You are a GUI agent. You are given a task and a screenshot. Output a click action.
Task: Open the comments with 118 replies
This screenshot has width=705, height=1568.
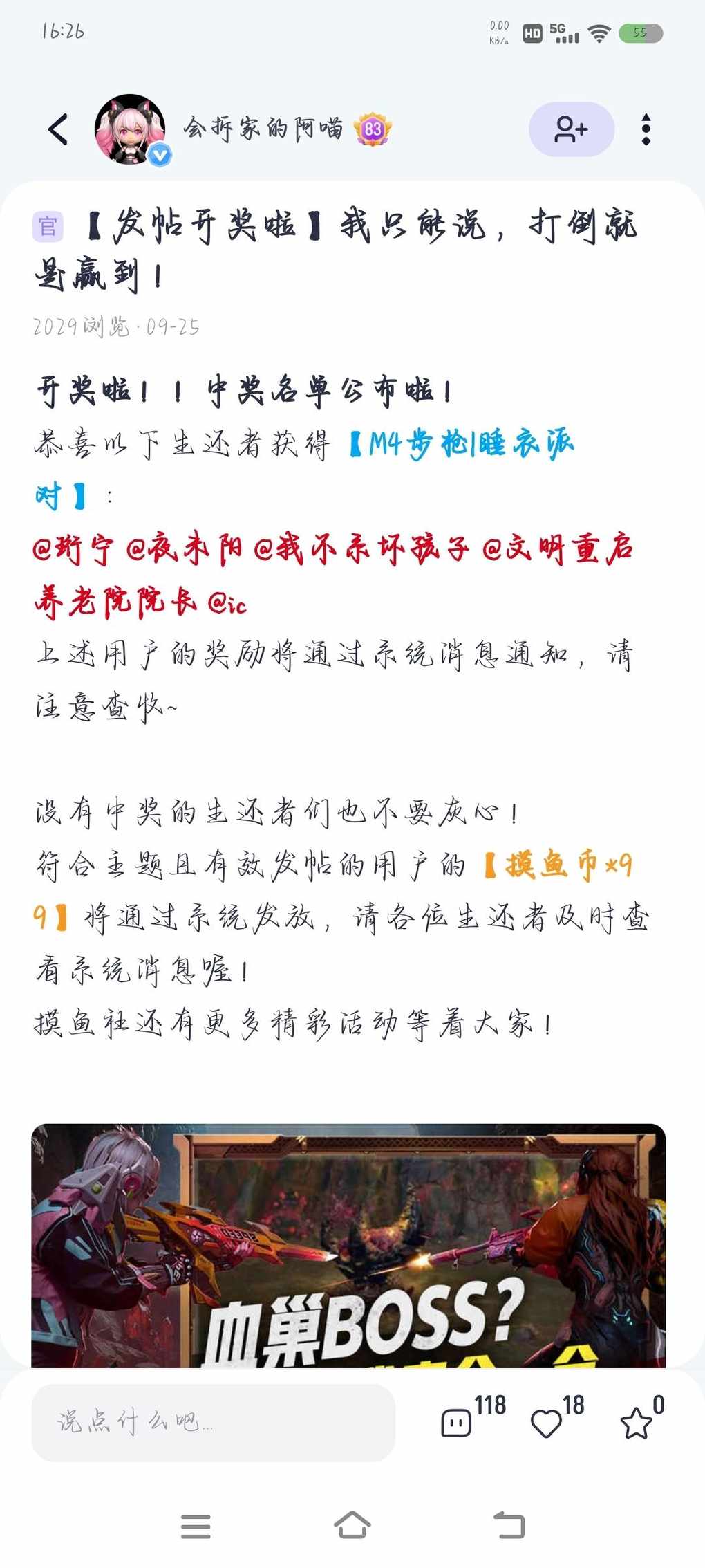click(x=456, y=1422)
